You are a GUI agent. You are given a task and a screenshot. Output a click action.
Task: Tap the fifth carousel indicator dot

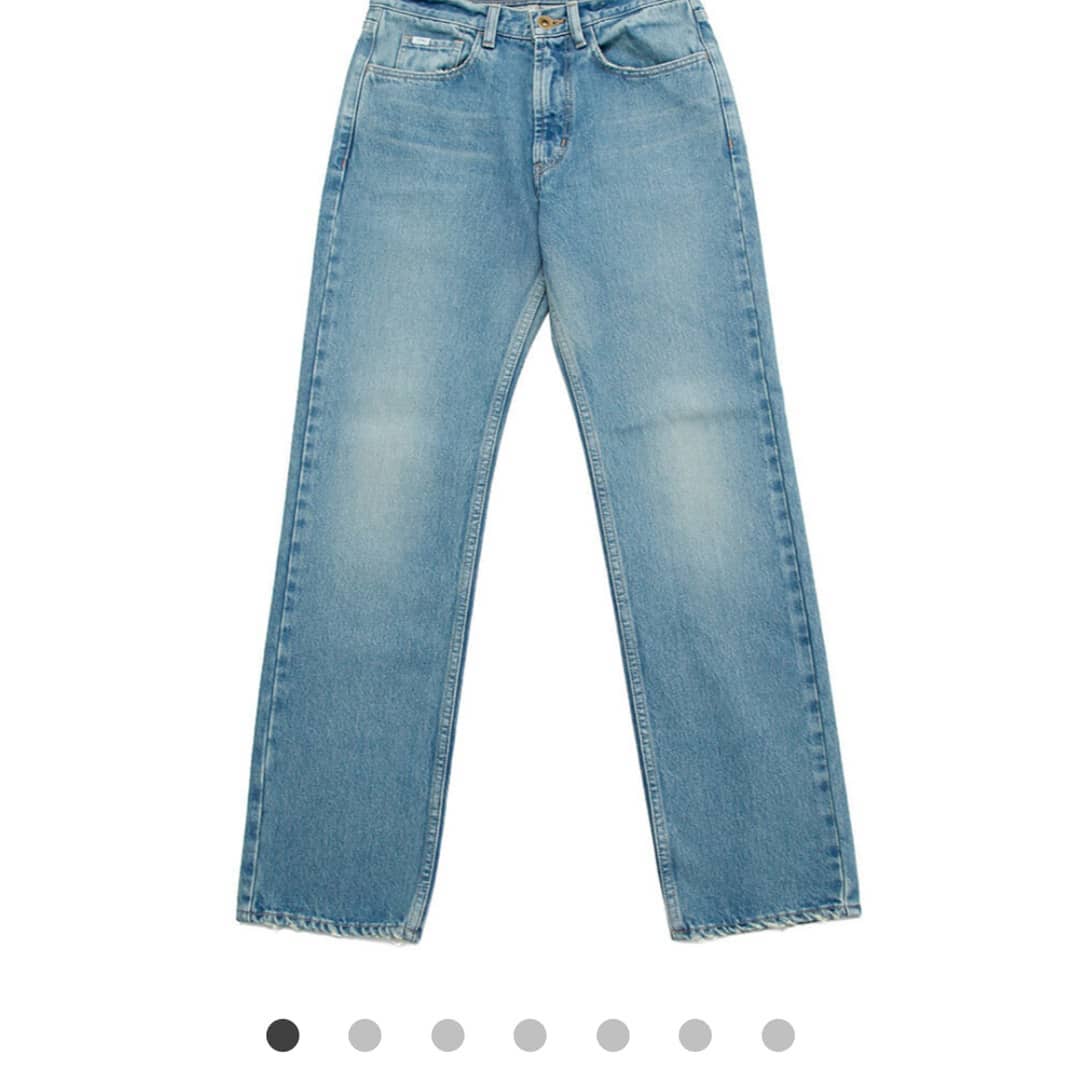(x=613, y=1035)
